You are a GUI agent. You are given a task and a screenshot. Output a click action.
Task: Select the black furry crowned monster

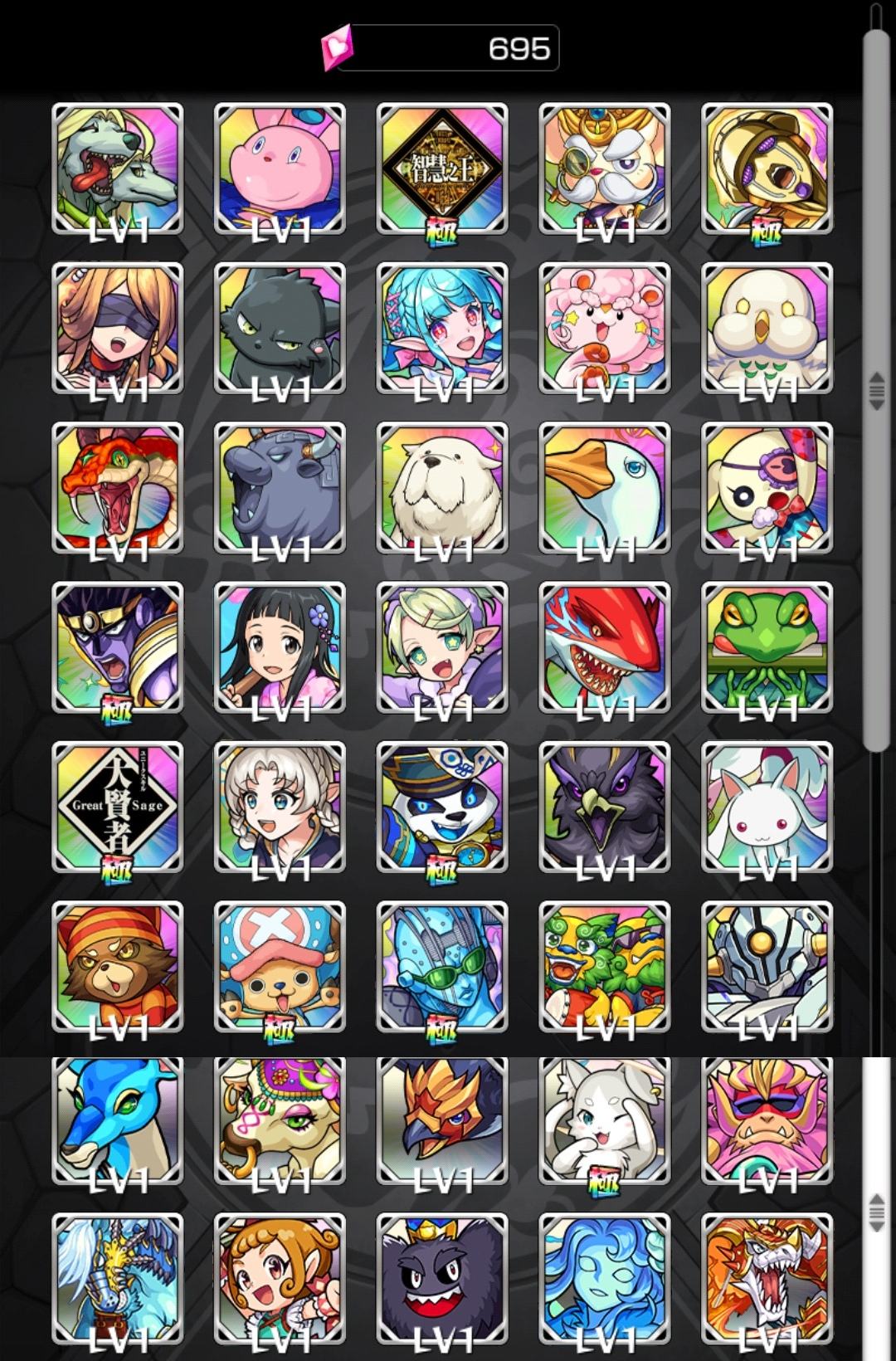click(x=441, y=1278)
